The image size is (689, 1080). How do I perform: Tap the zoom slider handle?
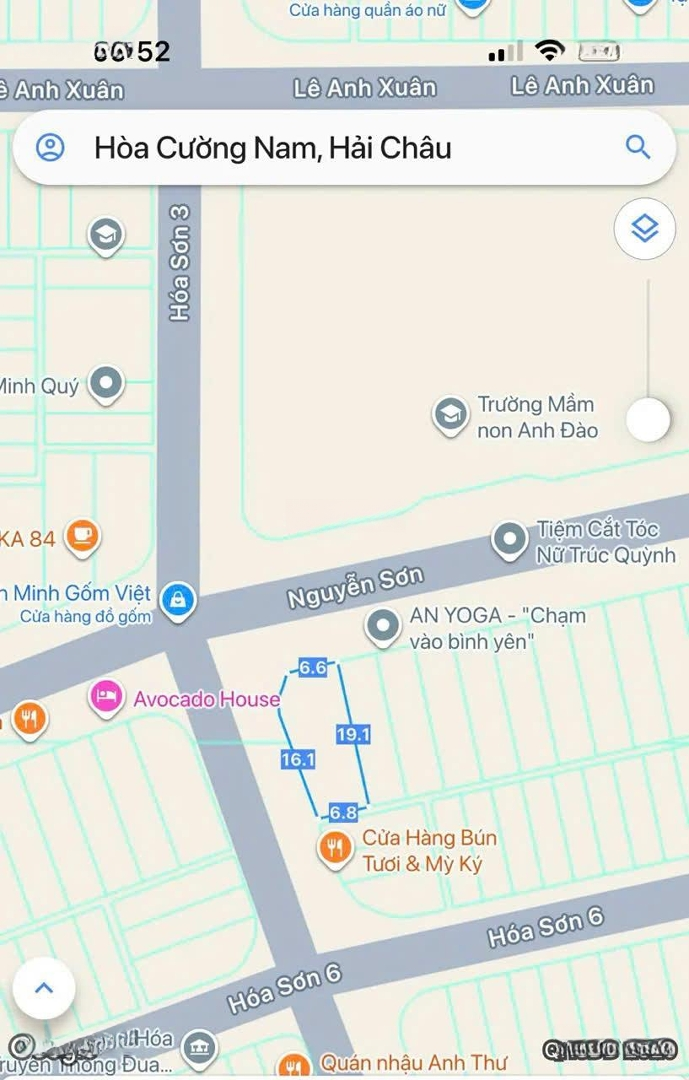648,419
